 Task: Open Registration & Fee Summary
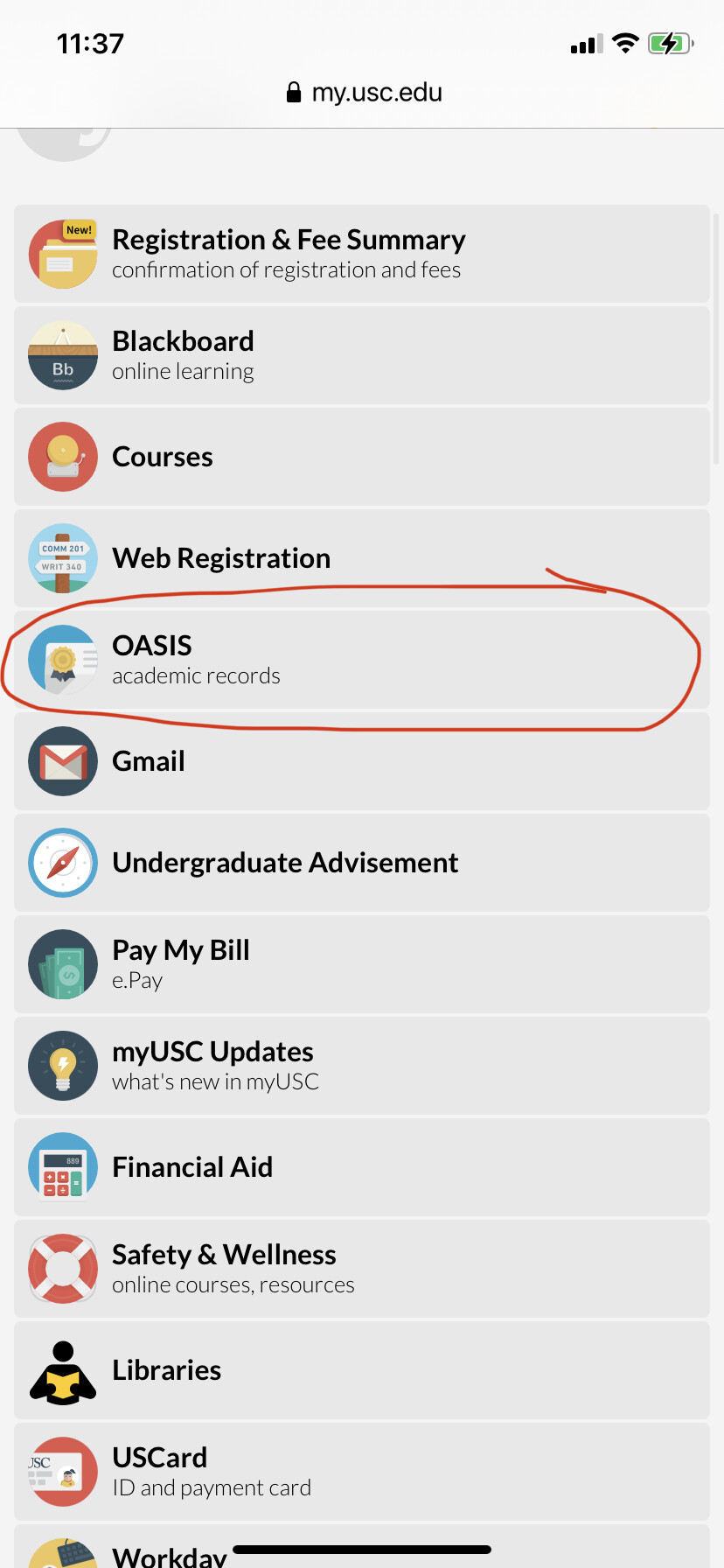[361, 254]
